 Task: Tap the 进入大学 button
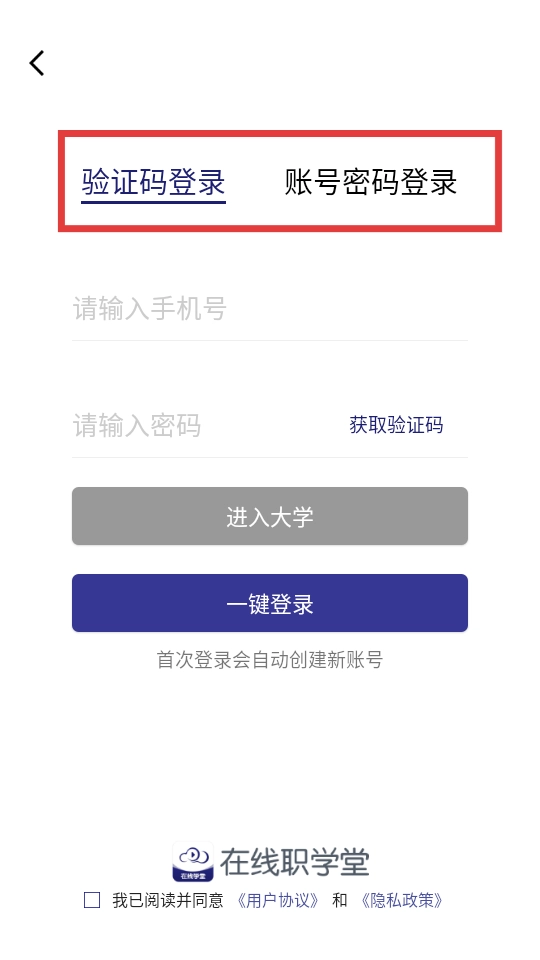[x=270, y=516]
